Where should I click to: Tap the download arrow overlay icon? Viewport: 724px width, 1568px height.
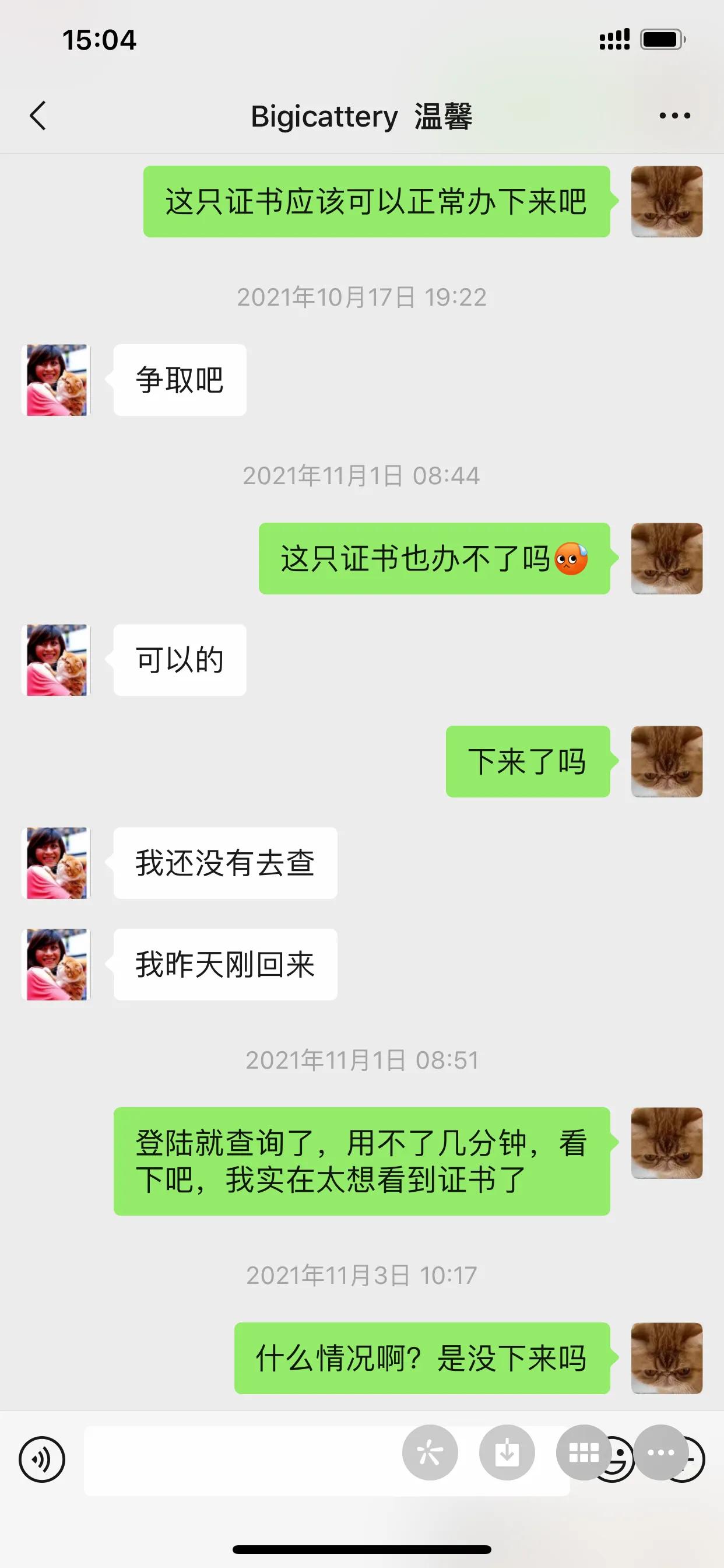click(506, 1455)
